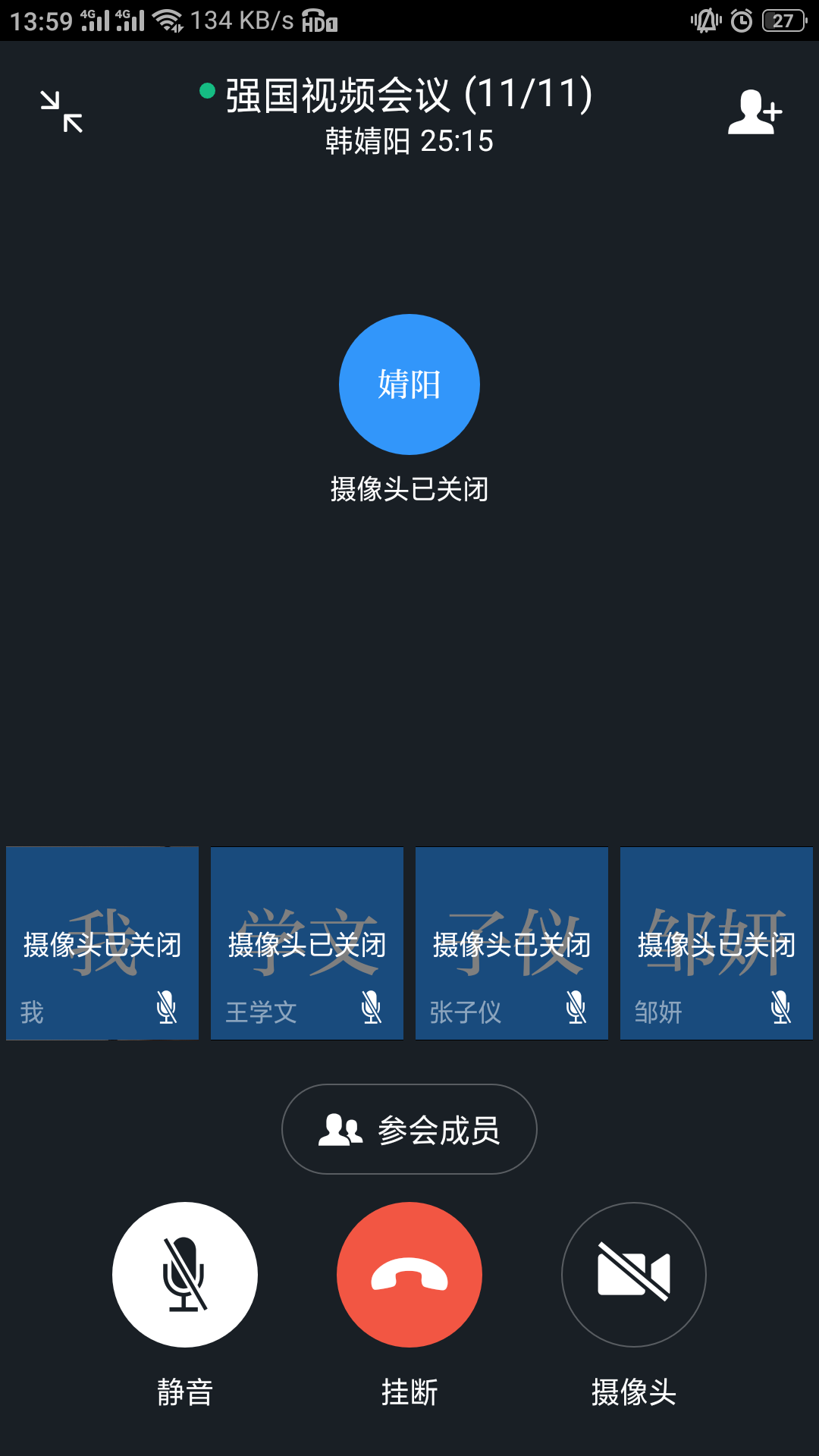Viewport: 819px width, 1456px height.
Task: Toggle the 静音 mute button
Action: tap(185, 1275)
